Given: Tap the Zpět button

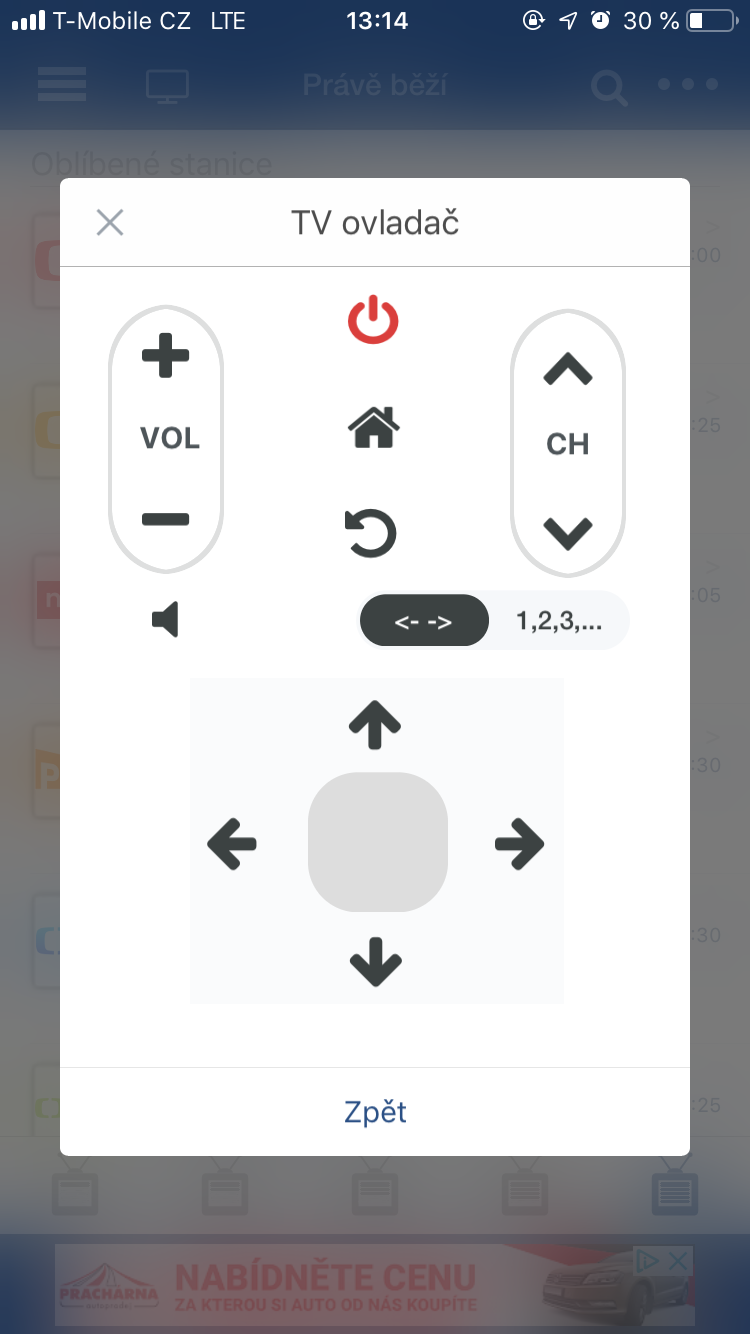Looking at the screenshot, I should click(375, 1112).
